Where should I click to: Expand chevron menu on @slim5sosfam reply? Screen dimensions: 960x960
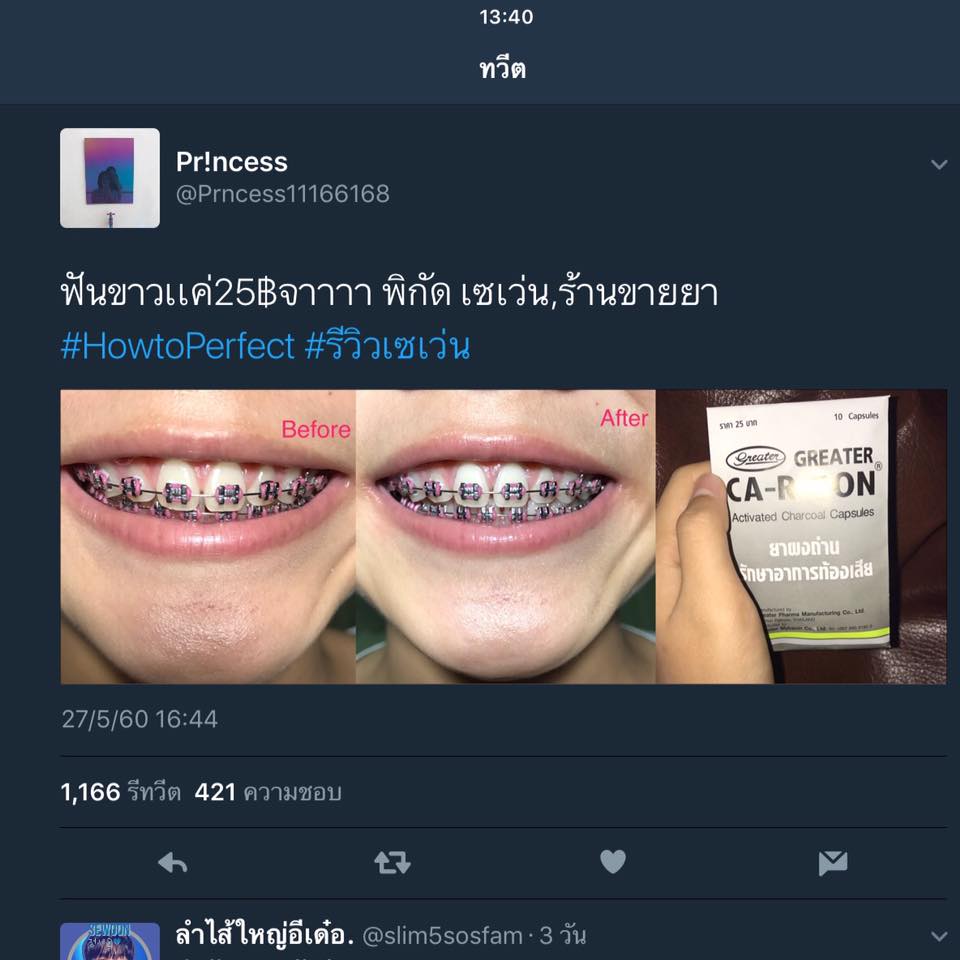click(x=938, y=937)
